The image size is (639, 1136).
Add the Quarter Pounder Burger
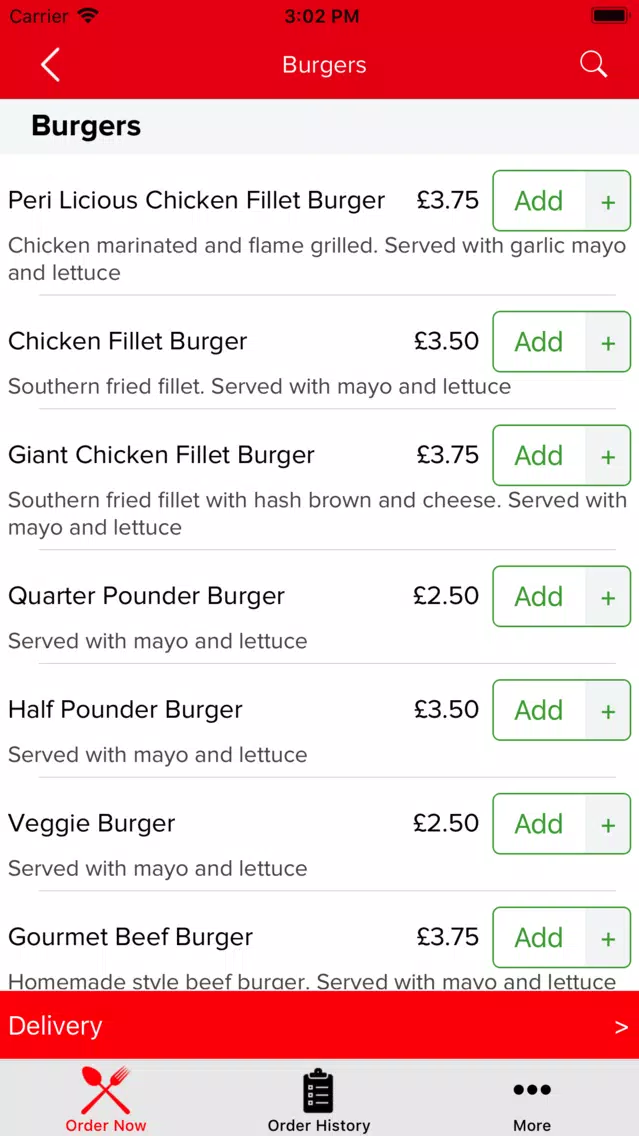561,596
